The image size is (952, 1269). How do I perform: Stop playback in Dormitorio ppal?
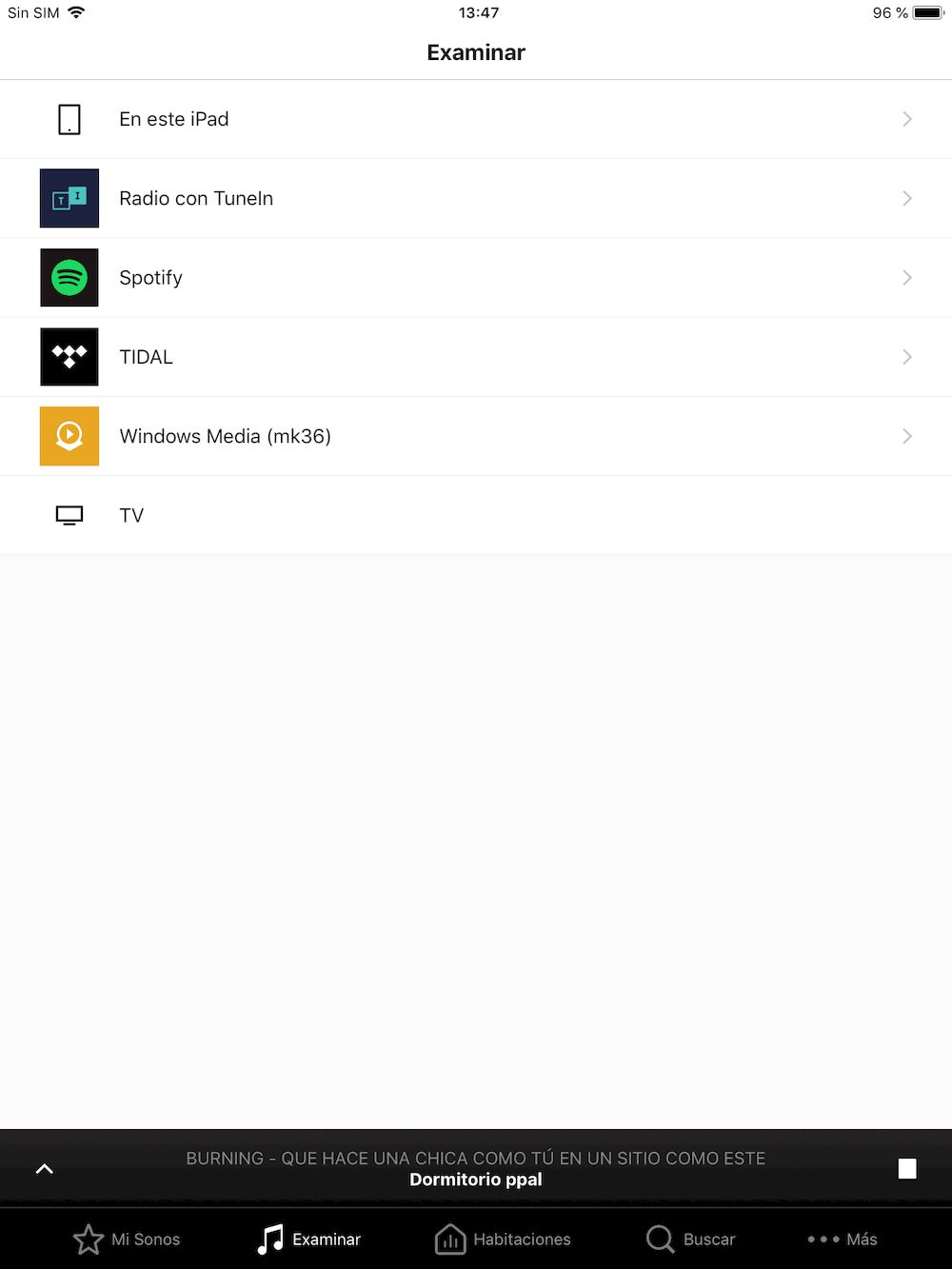[x=906, y=1168]
